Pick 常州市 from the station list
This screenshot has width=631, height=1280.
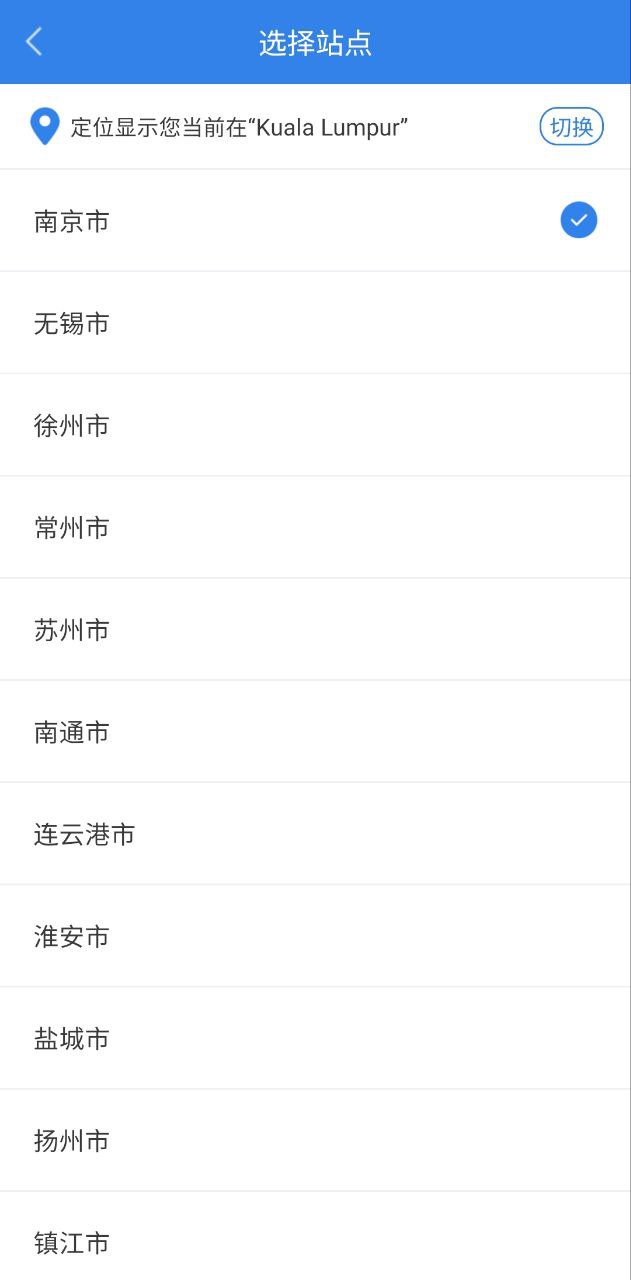[x=72, y=527]
